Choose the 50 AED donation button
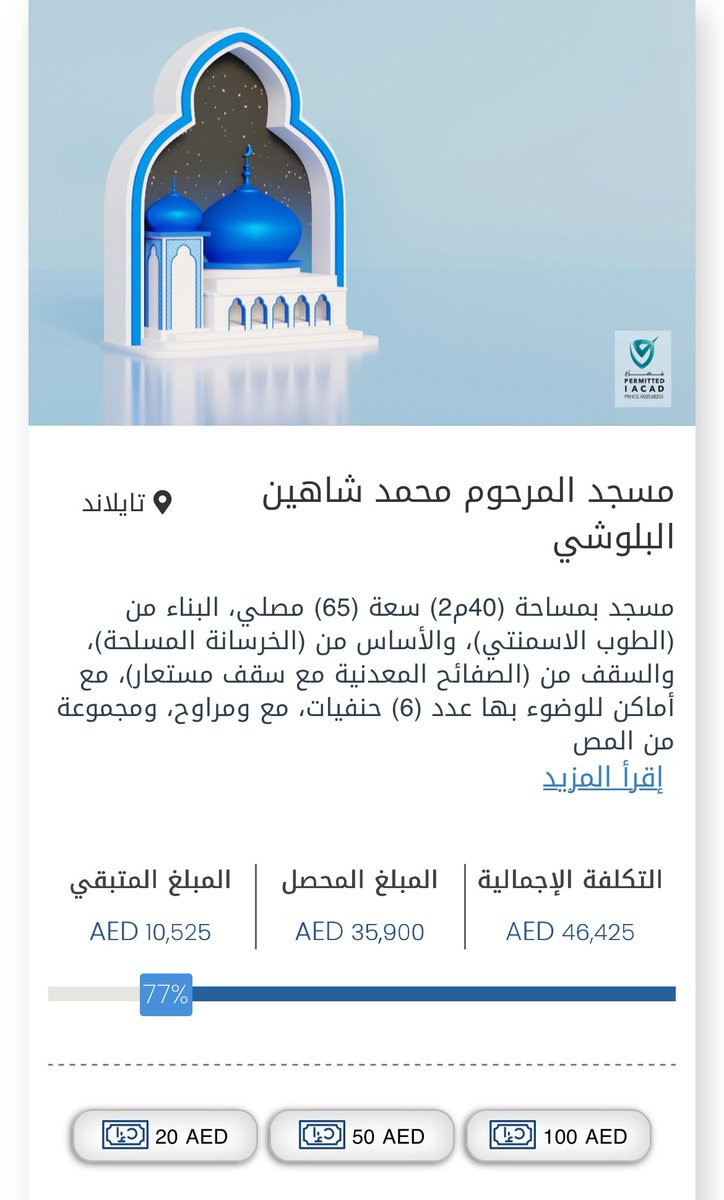This screenshot has width=724, height=1200. 361,1136
